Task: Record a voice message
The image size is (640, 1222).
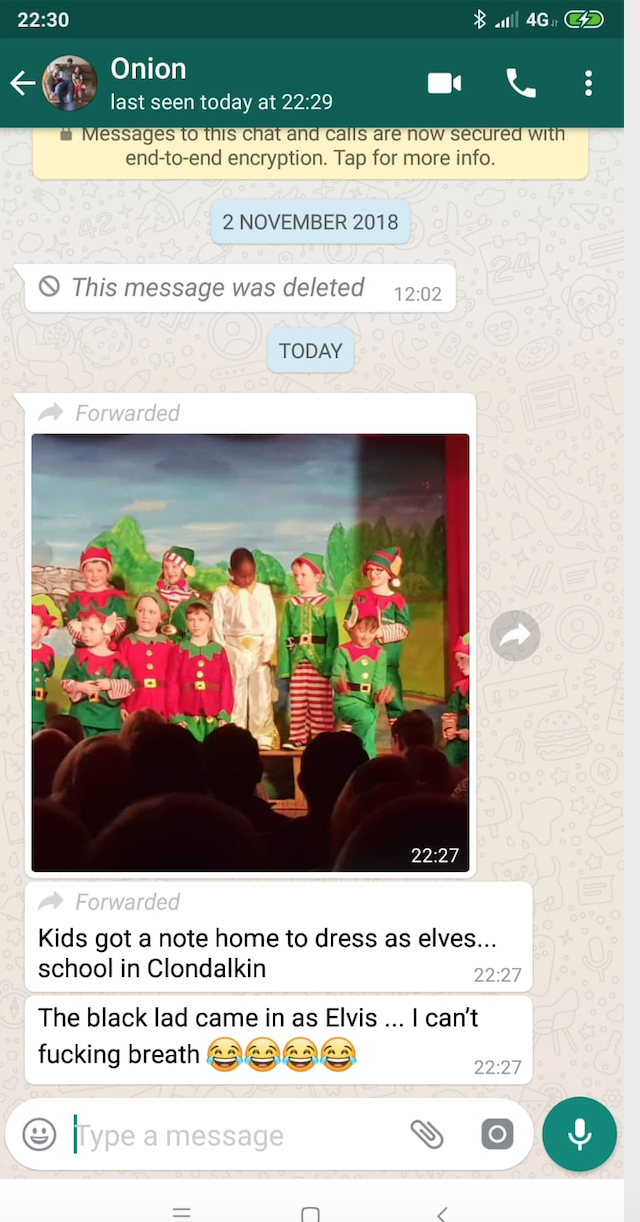Action: (579, 1134)
